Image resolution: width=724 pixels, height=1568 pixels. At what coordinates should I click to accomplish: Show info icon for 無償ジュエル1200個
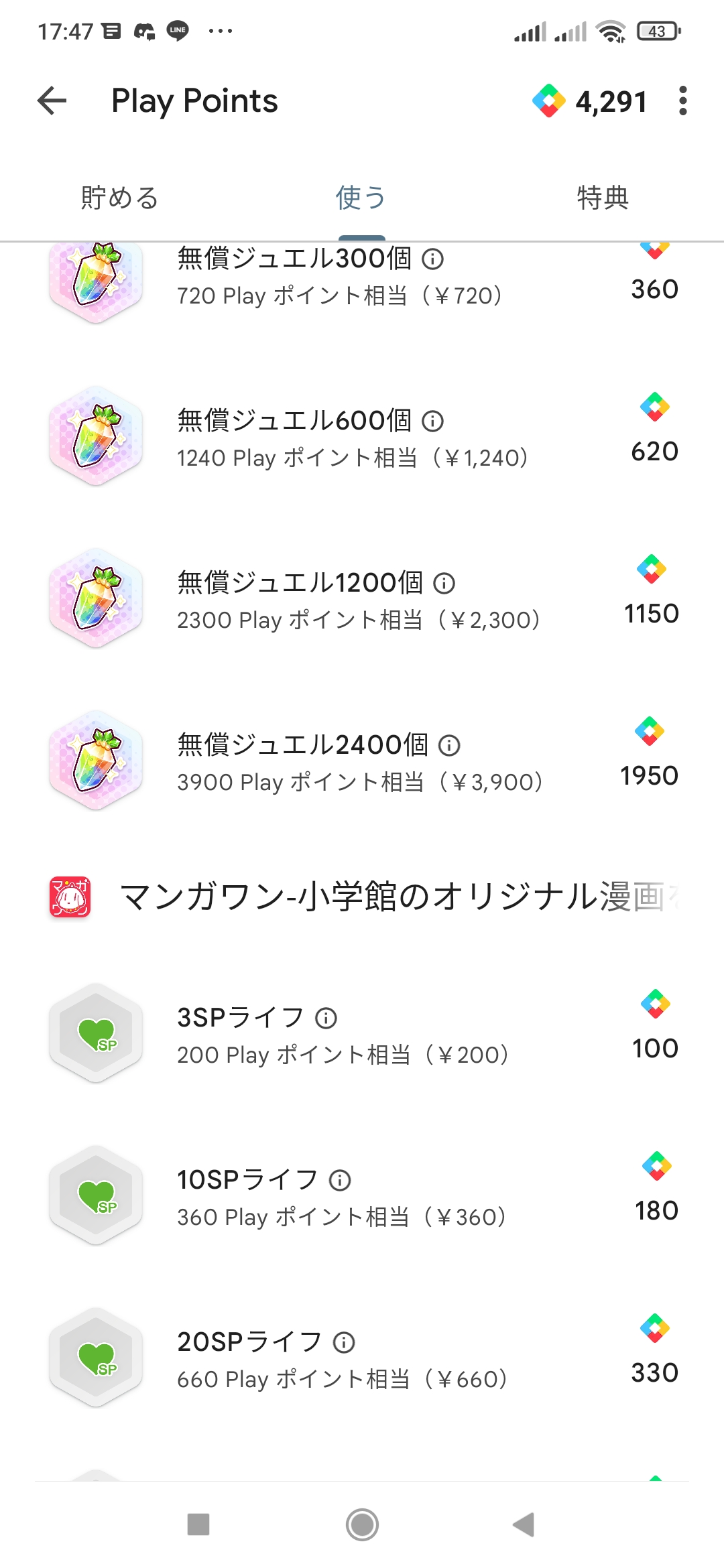point(444,583)
